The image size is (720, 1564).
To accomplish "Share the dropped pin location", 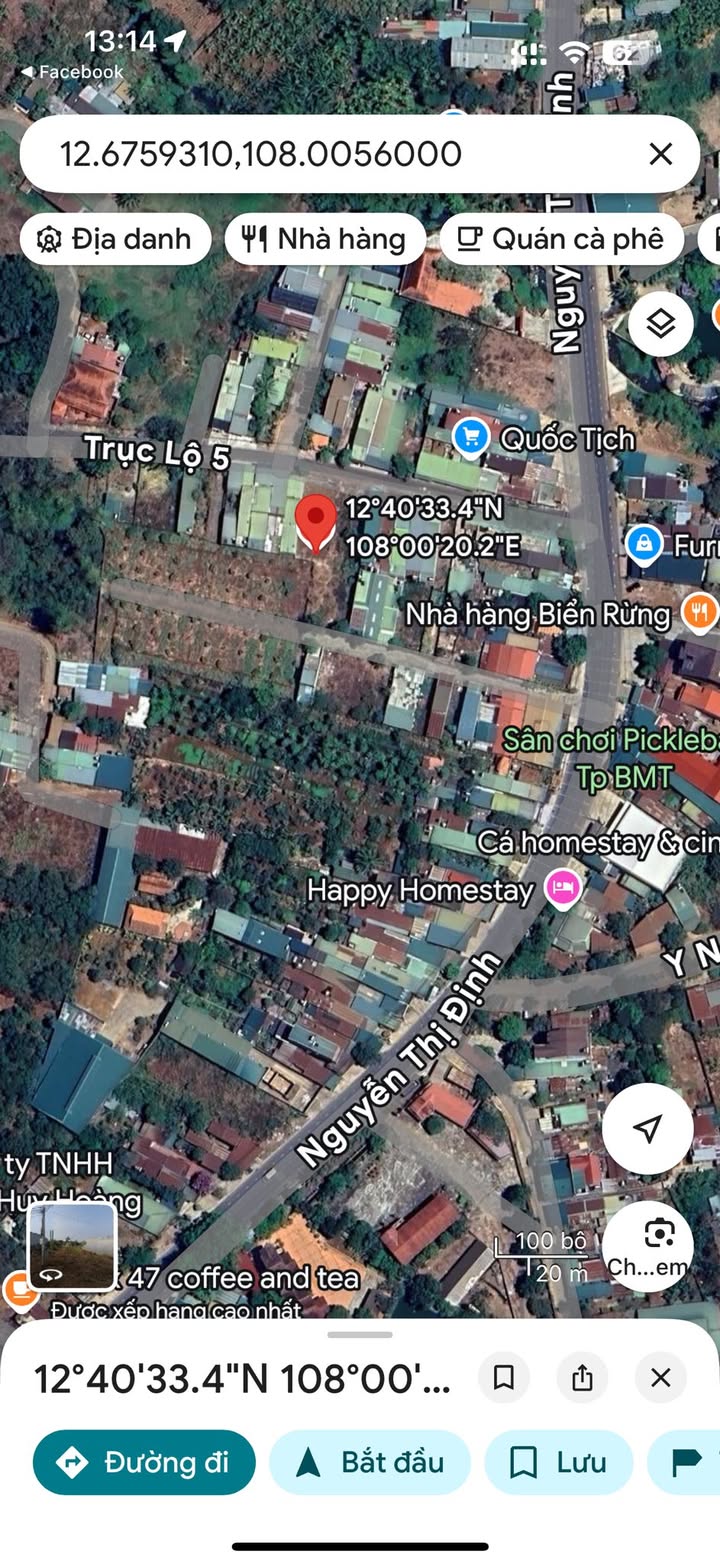I will [x=582, y=1378].
